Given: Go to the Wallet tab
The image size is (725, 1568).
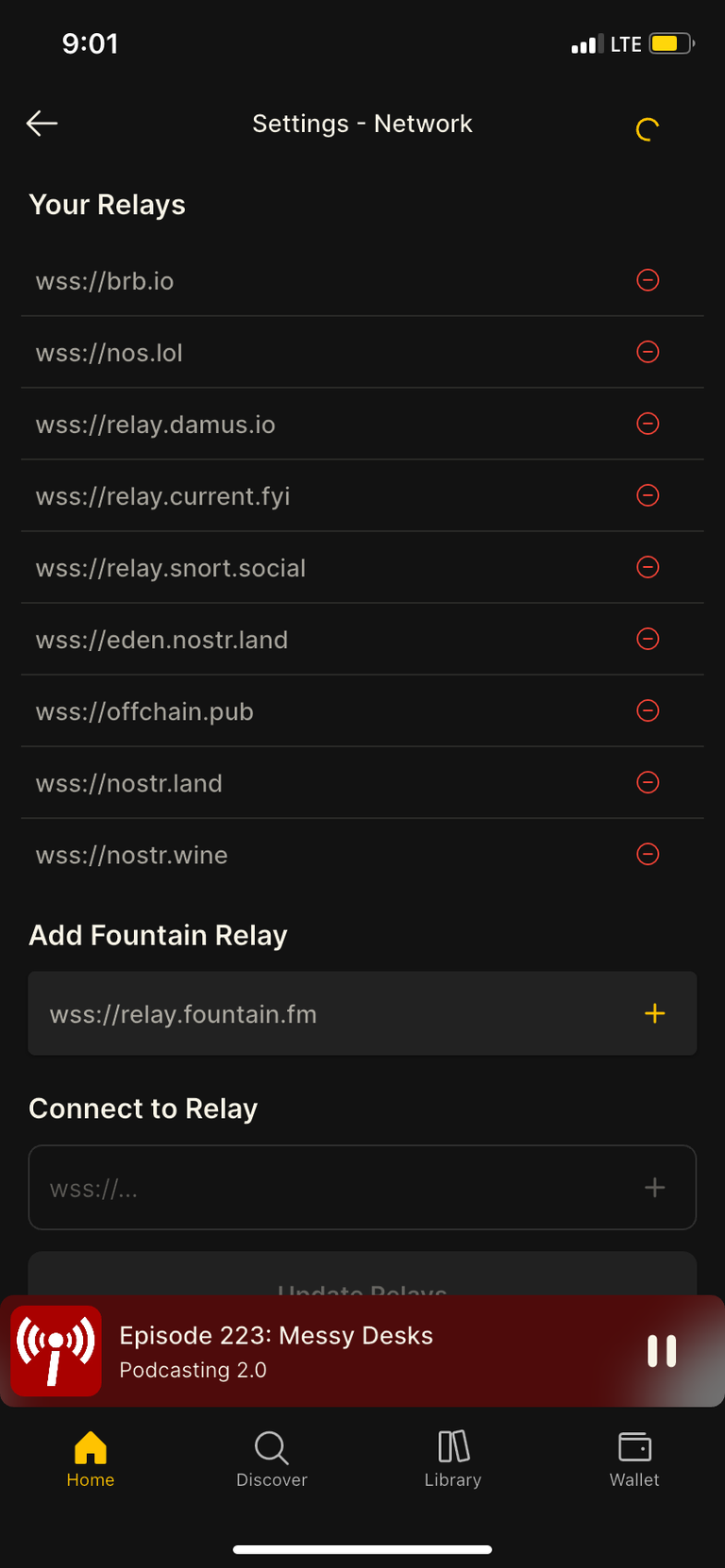Looking at the screenshot, I should pyautogui.click(x=634, y=1459).
